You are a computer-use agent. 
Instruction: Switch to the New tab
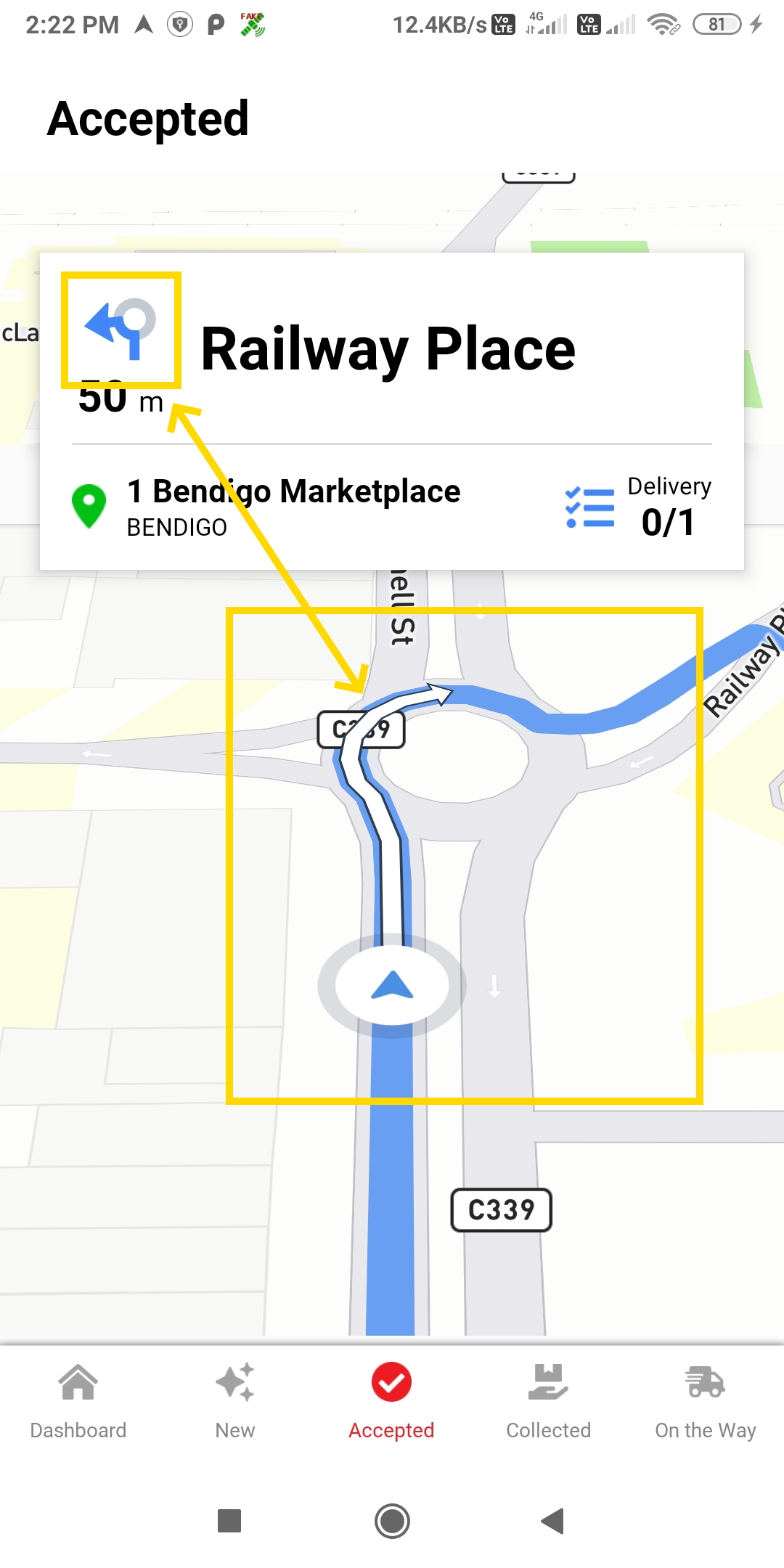tap(235, 1402)
